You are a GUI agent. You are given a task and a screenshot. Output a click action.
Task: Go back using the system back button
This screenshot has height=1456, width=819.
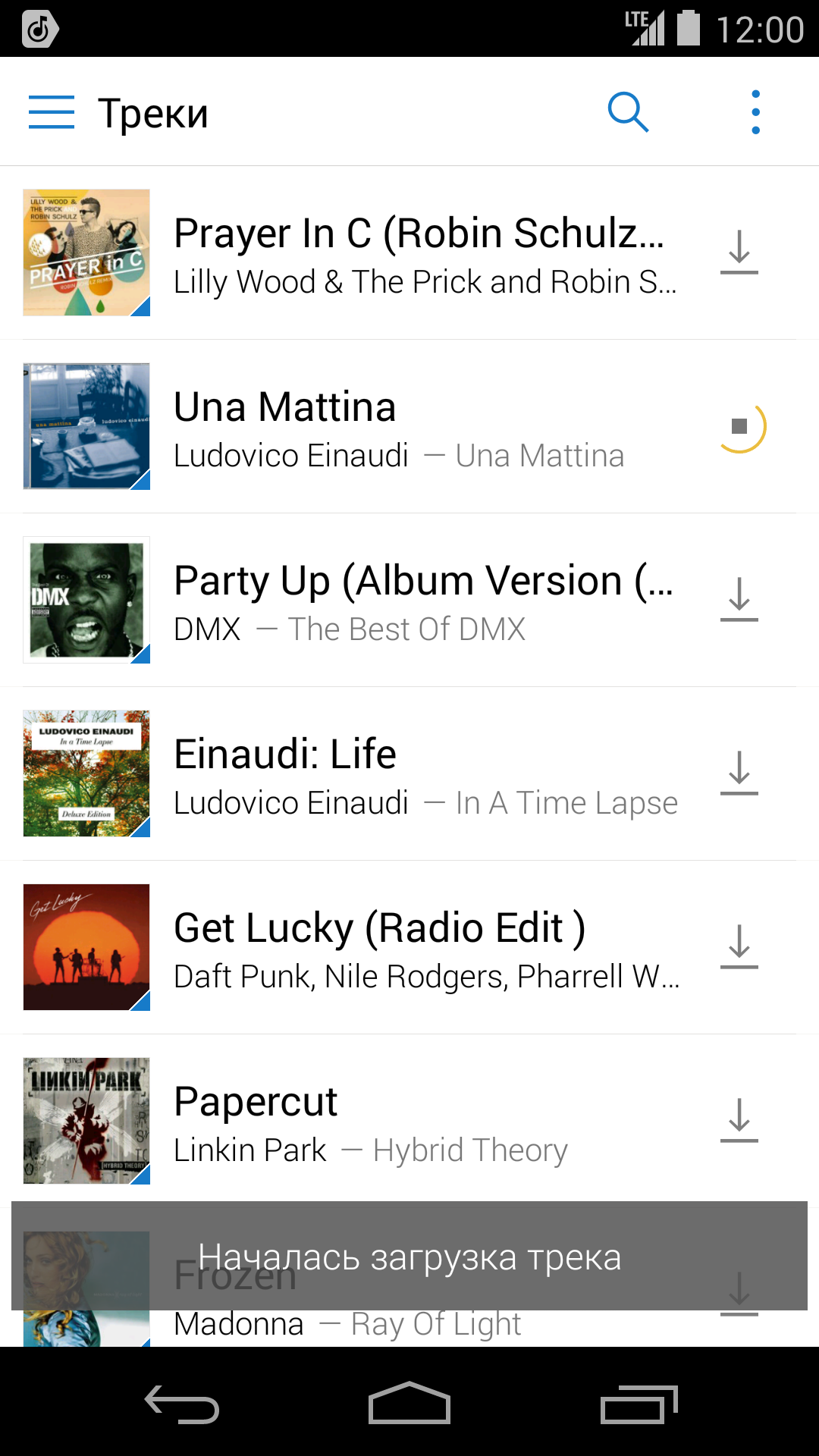pyautogui.click(x=182, y=1403)
